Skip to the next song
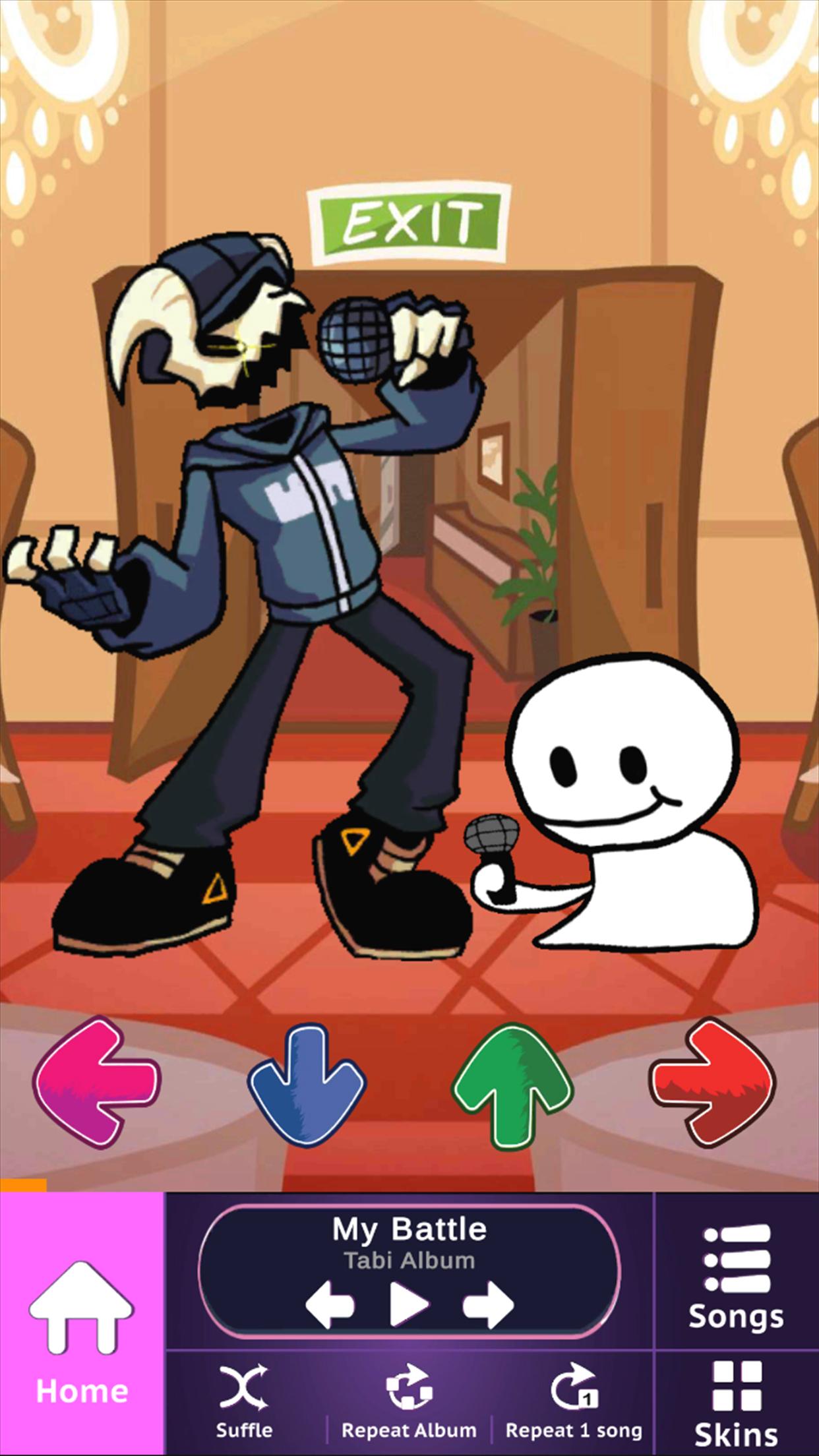 [x=488, y=1304]
